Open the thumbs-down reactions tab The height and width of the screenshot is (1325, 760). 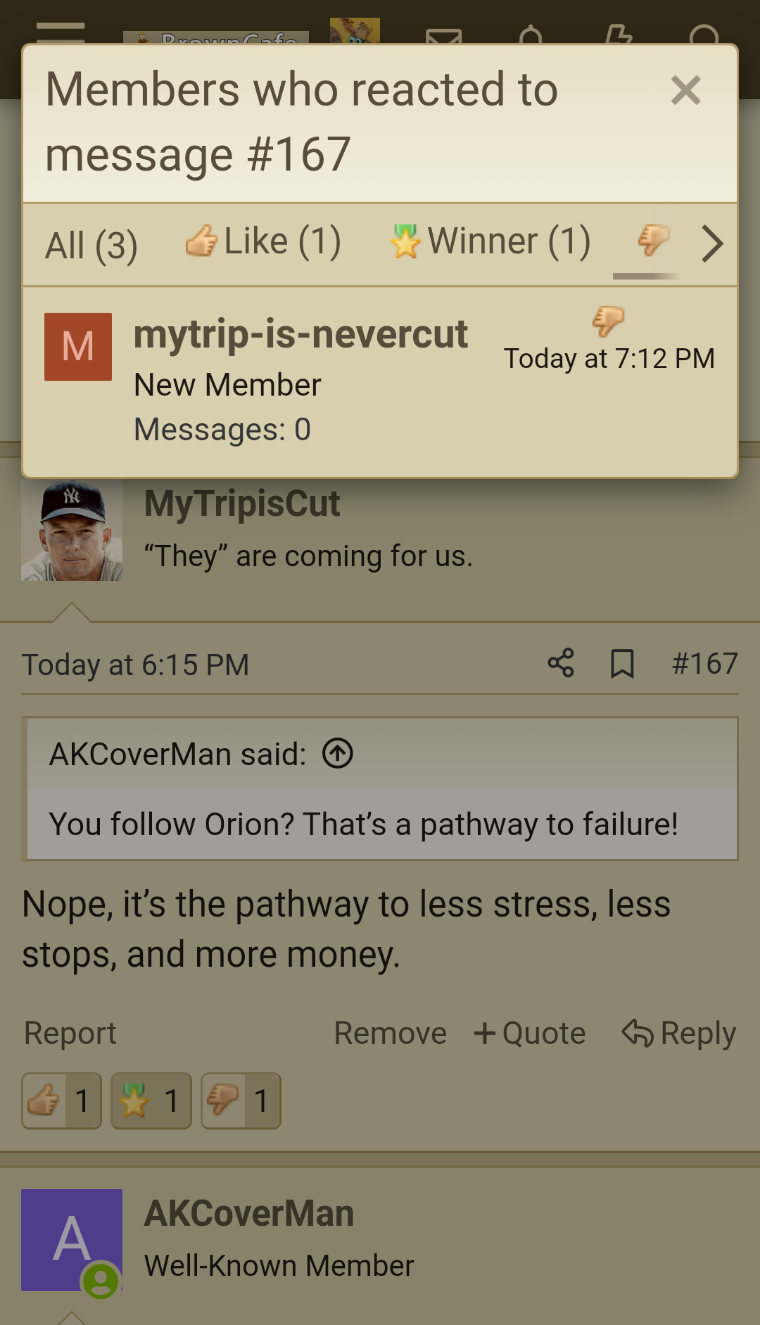(x=653, y=240)
